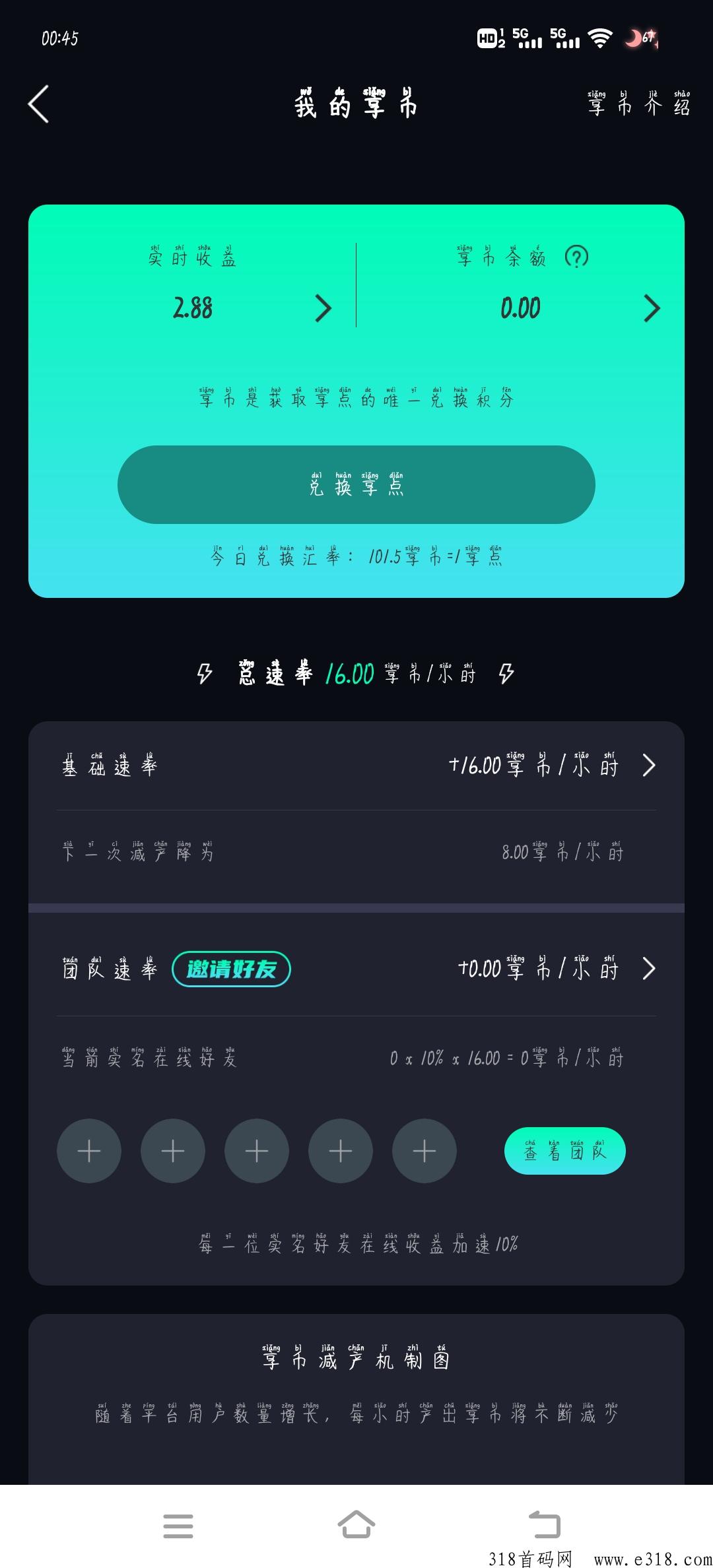Go back using the top-left arrow
This screenshot has width=713, height=1568.
(x=38, y=104)
